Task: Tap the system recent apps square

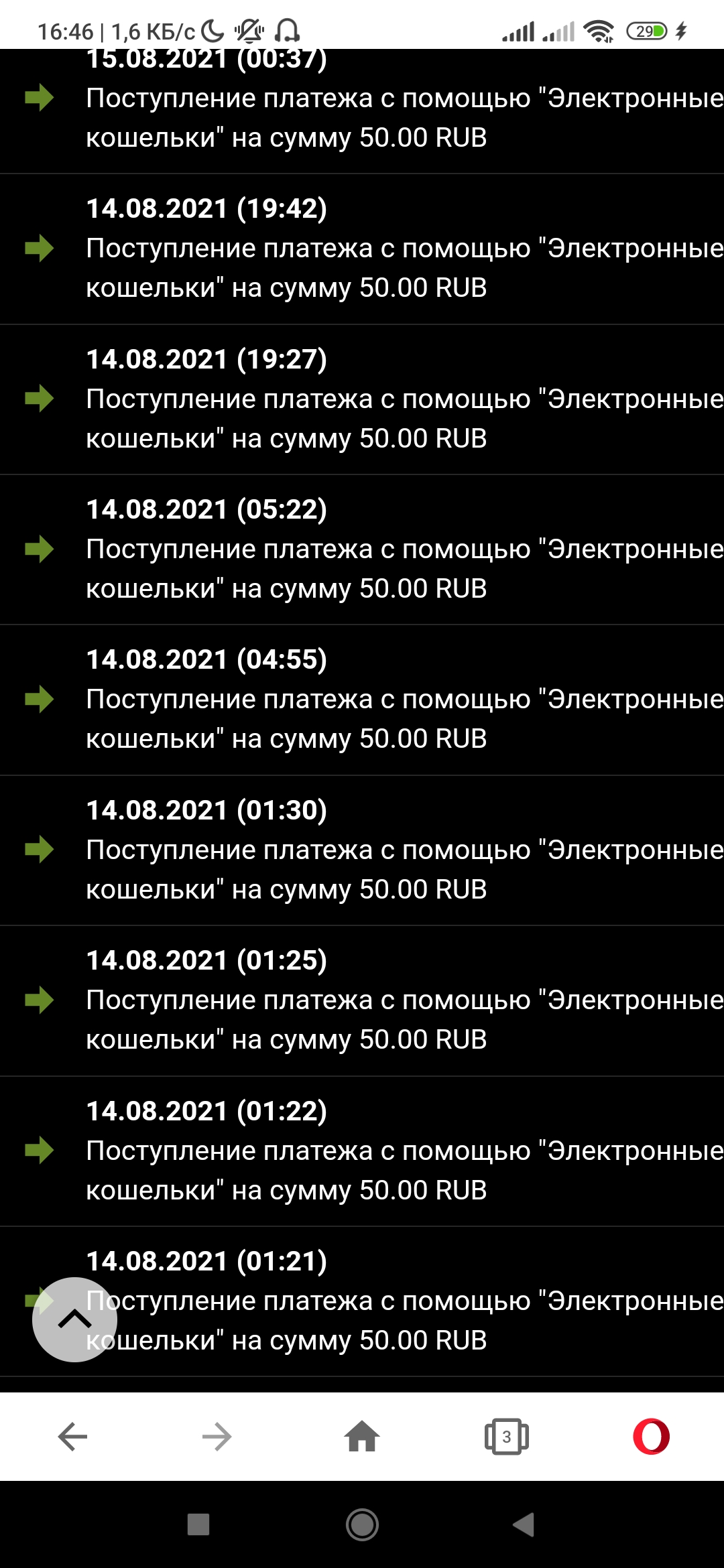Action: click(198, 1524)
